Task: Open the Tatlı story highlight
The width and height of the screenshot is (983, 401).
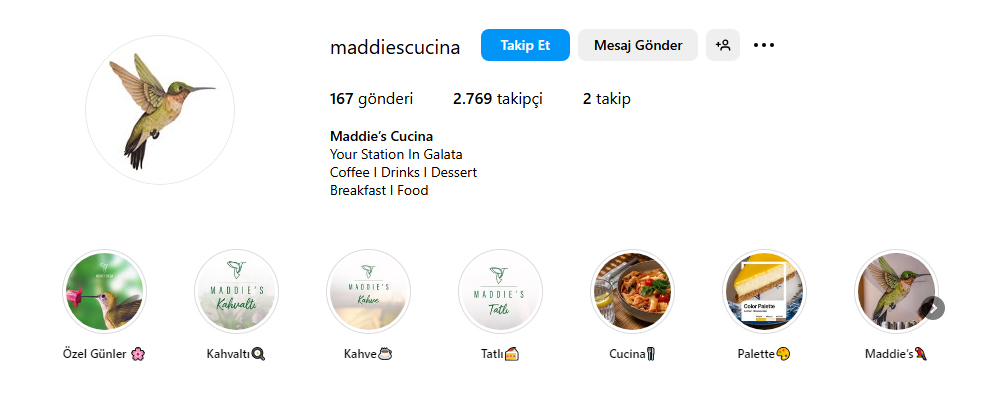Action: pyautogui.click(x=500, y=291)
